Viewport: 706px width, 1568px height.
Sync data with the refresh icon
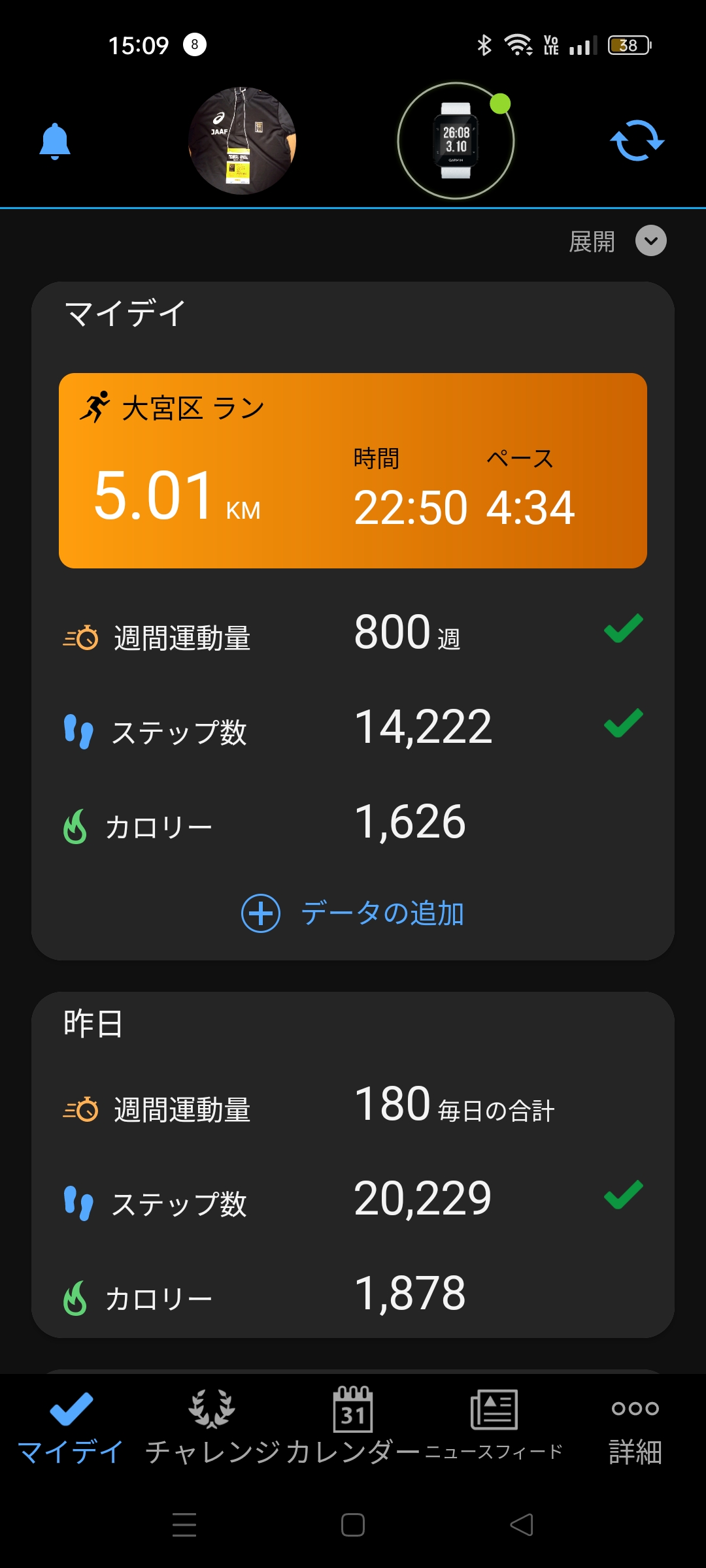[x=637, y=140]
